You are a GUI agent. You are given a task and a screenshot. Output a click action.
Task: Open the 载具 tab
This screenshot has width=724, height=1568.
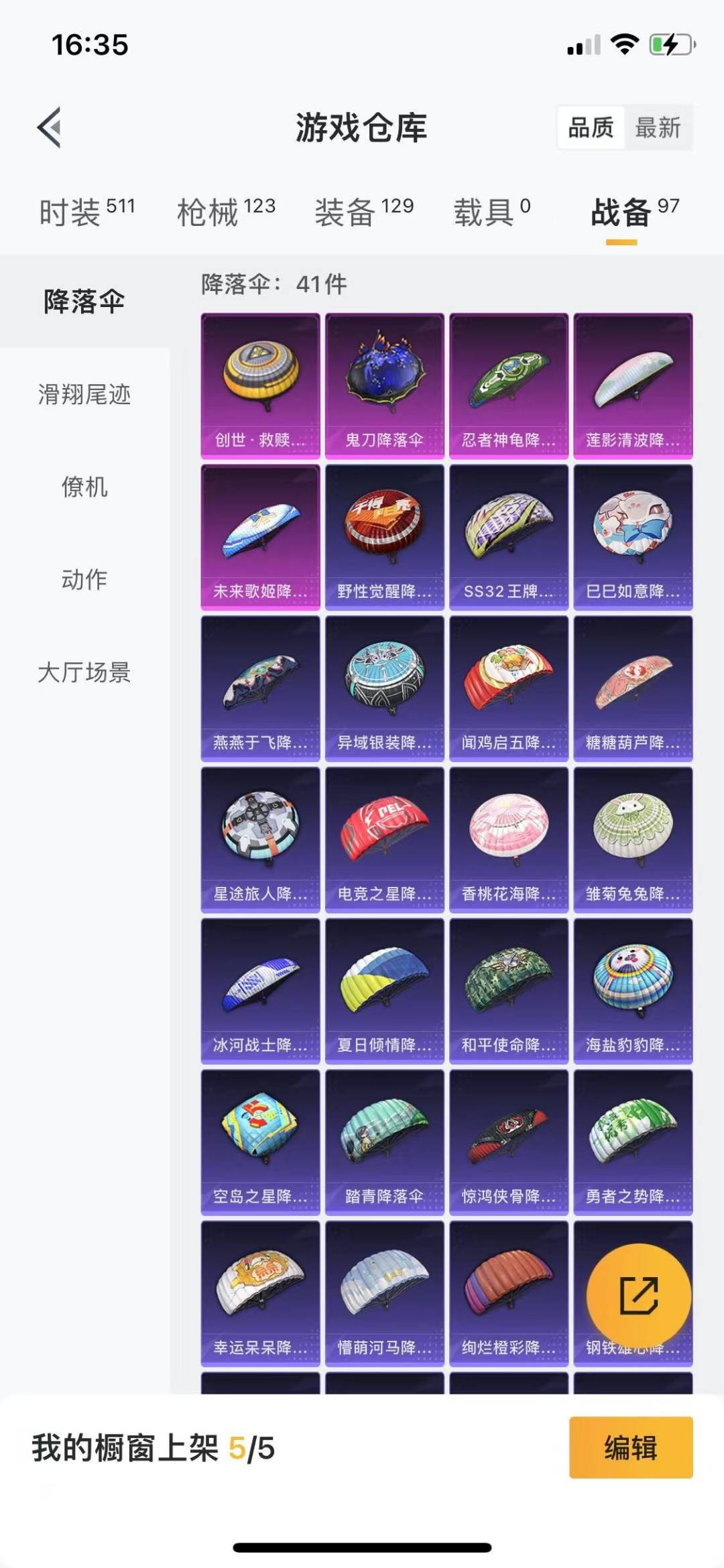(x=492, y=213)
